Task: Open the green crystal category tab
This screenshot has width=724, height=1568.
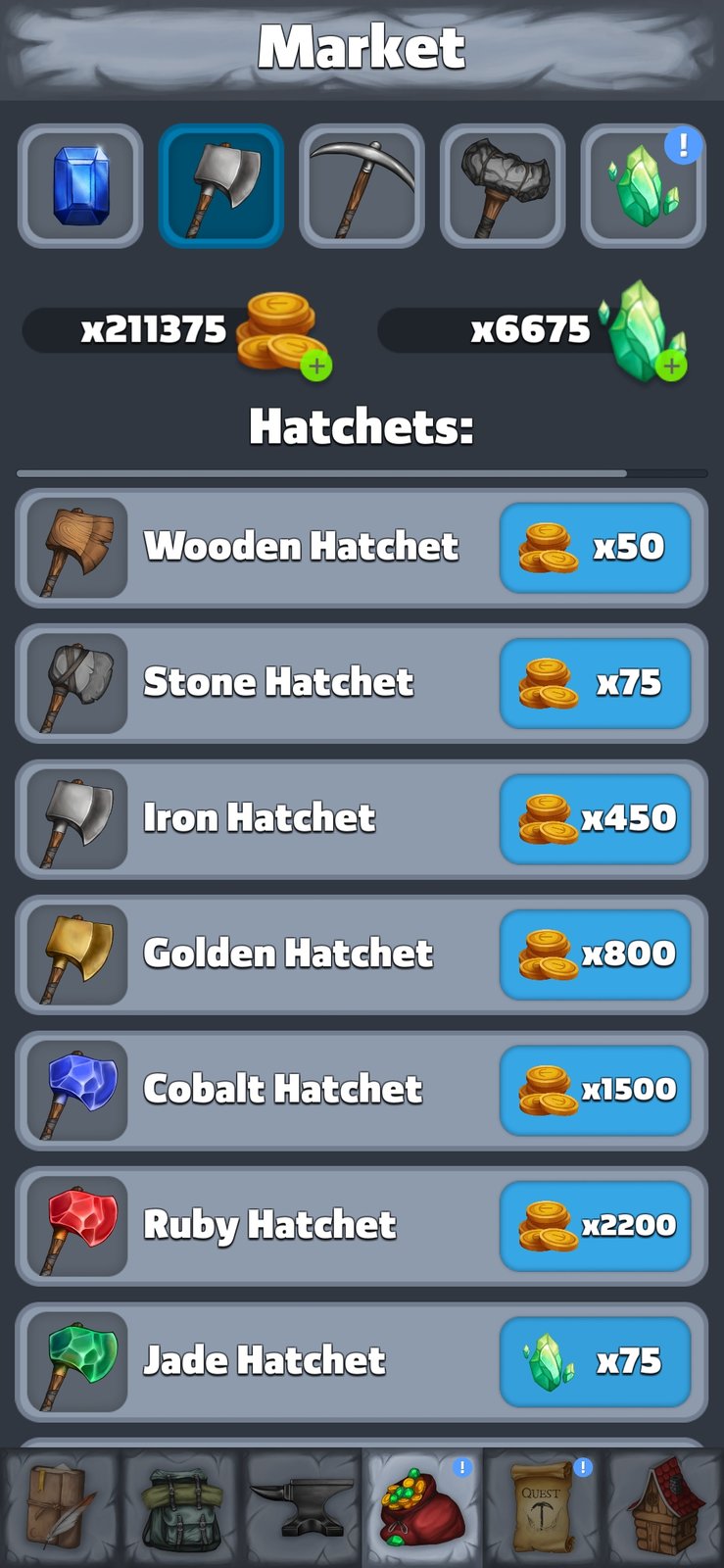Action: 643,186
